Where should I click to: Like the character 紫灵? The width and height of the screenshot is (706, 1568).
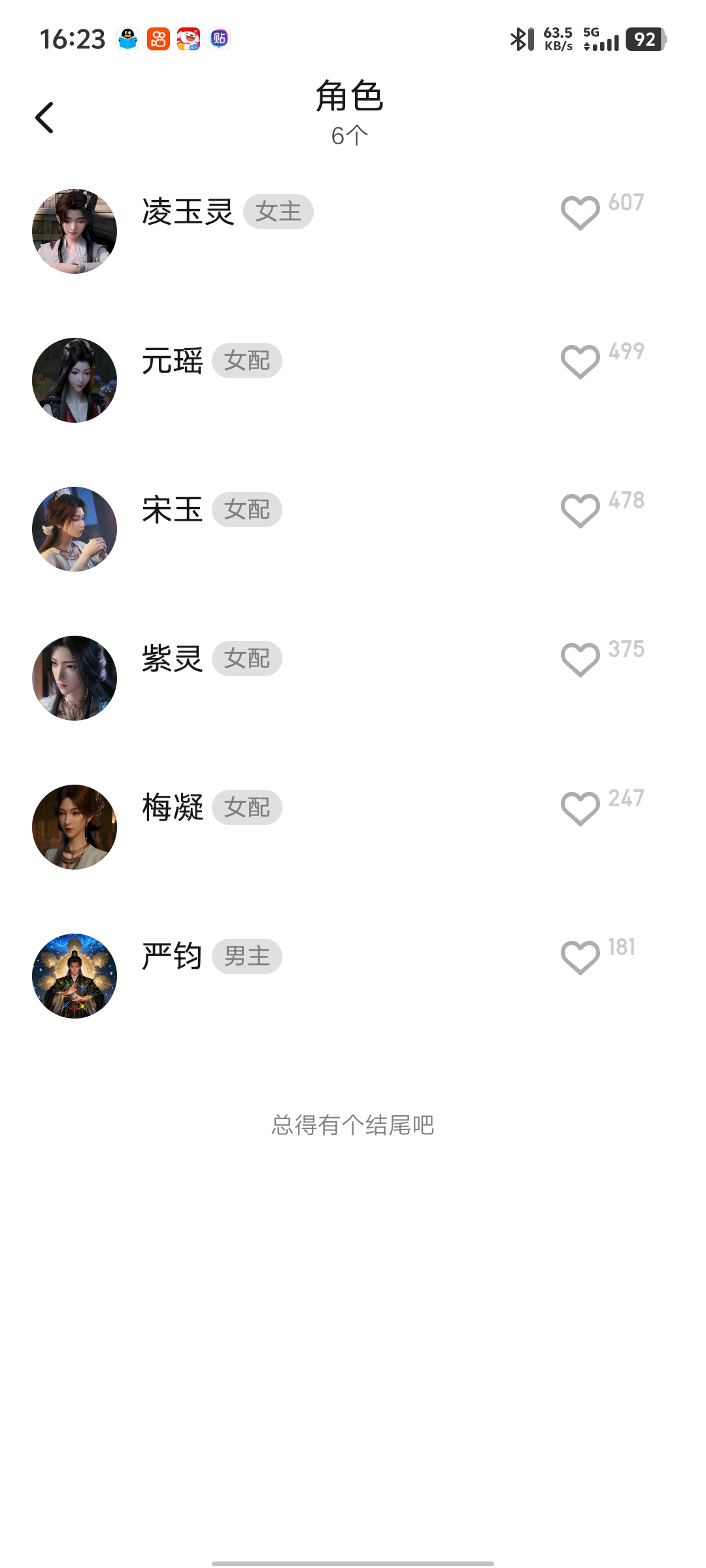click(x=580, y=660)
